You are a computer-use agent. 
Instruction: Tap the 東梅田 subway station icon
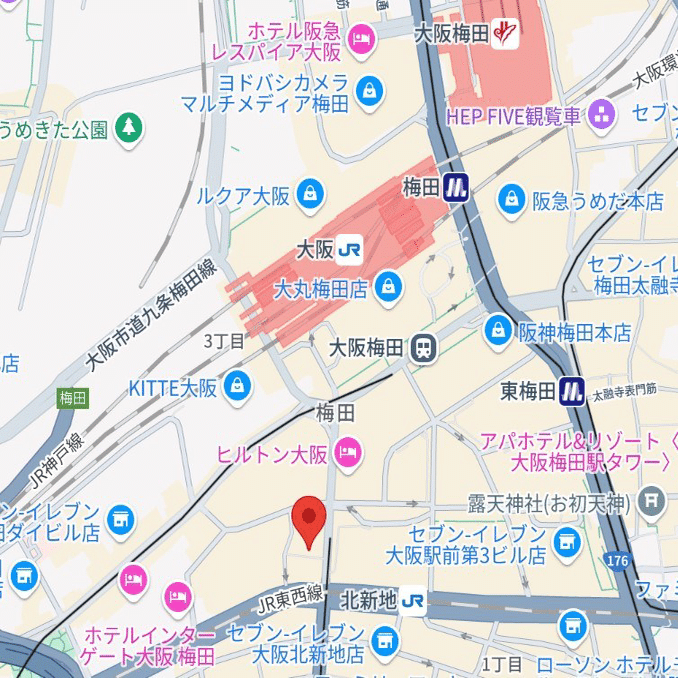572,391
